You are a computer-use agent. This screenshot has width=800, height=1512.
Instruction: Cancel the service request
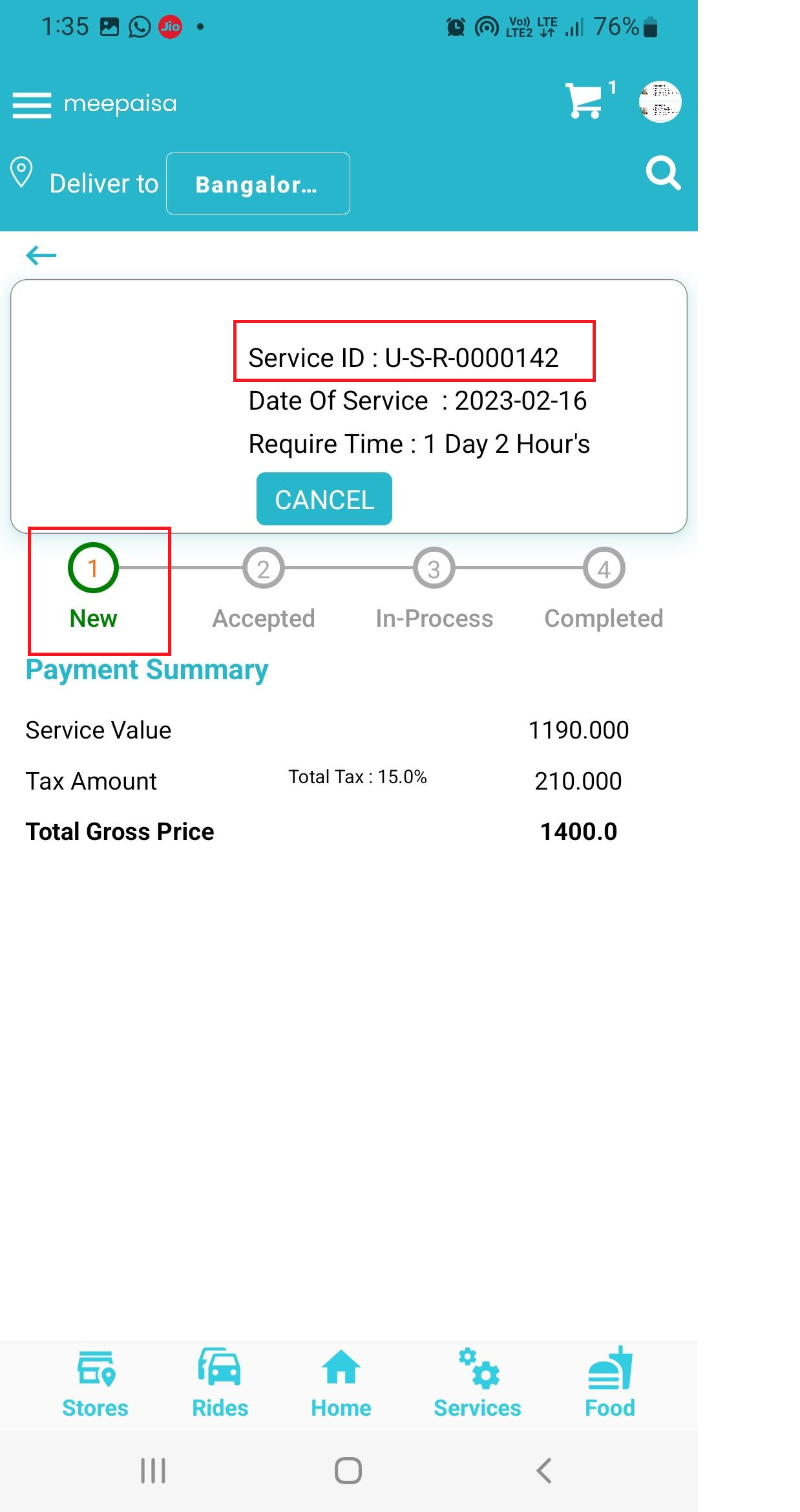coord(324,499)
